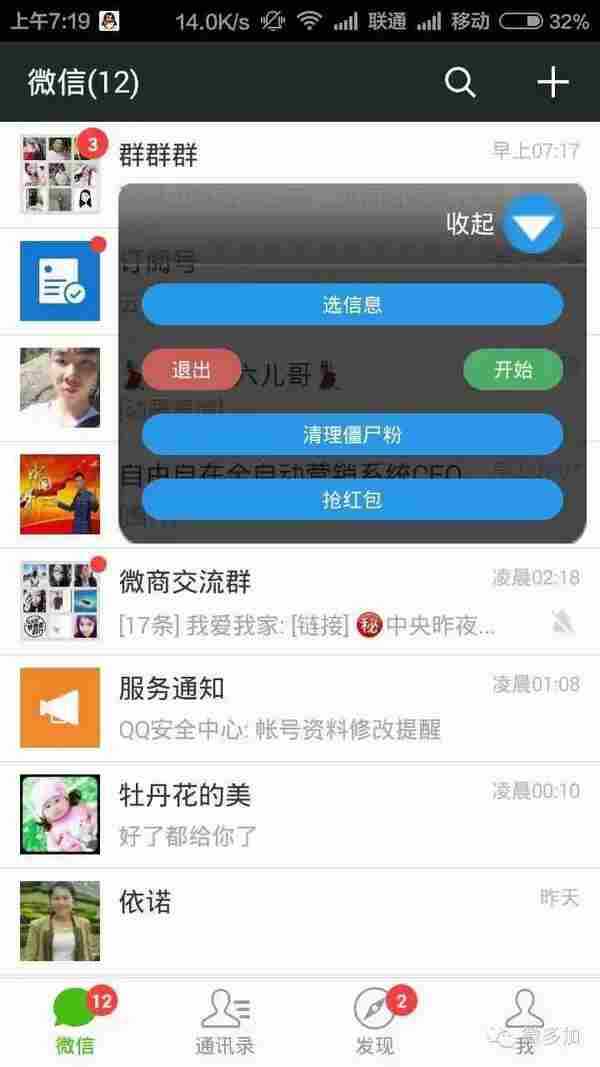Go to the 我 profile tab
The image size is (600, 1067).
tap(524, 1022)
